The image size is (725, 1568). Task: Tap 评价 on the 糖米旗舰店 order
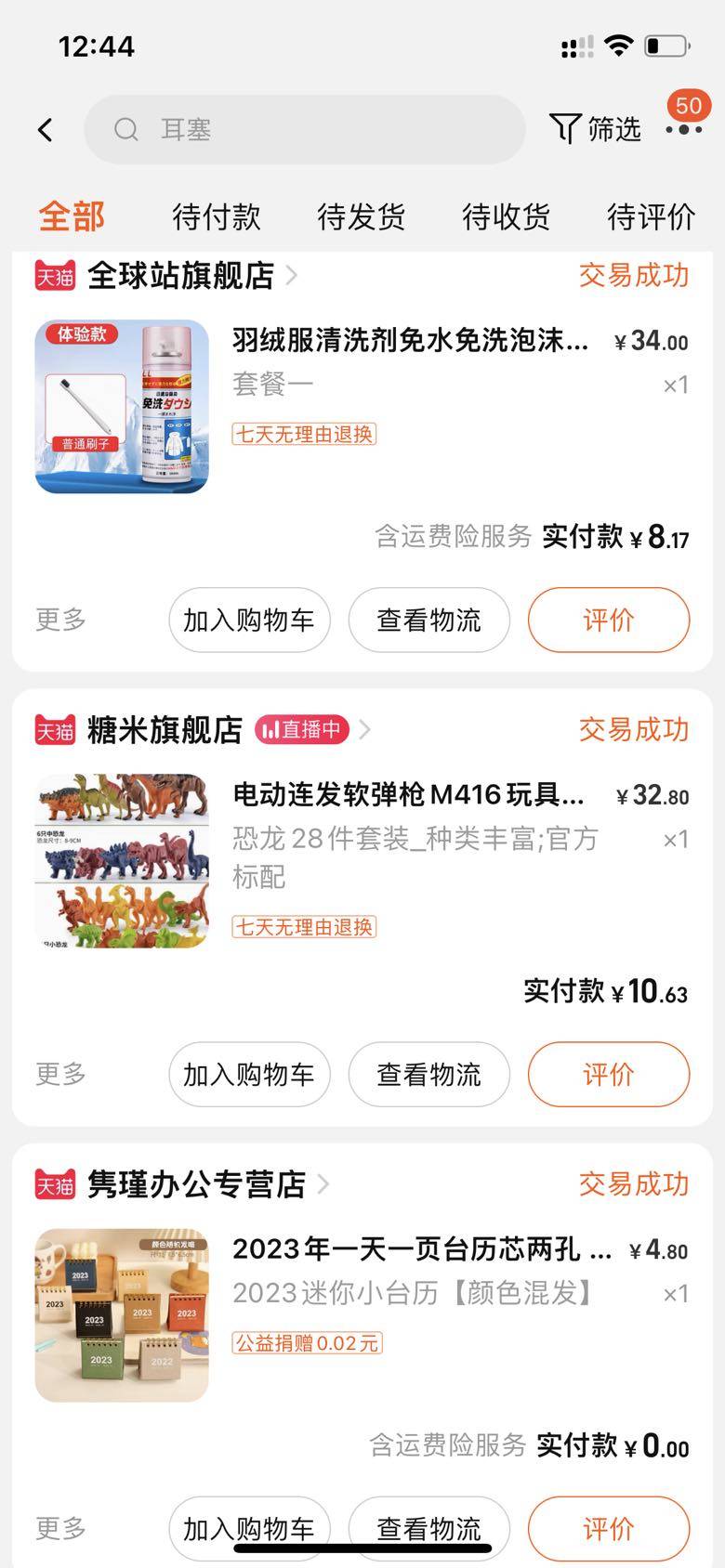click(x=609, y=1074)
